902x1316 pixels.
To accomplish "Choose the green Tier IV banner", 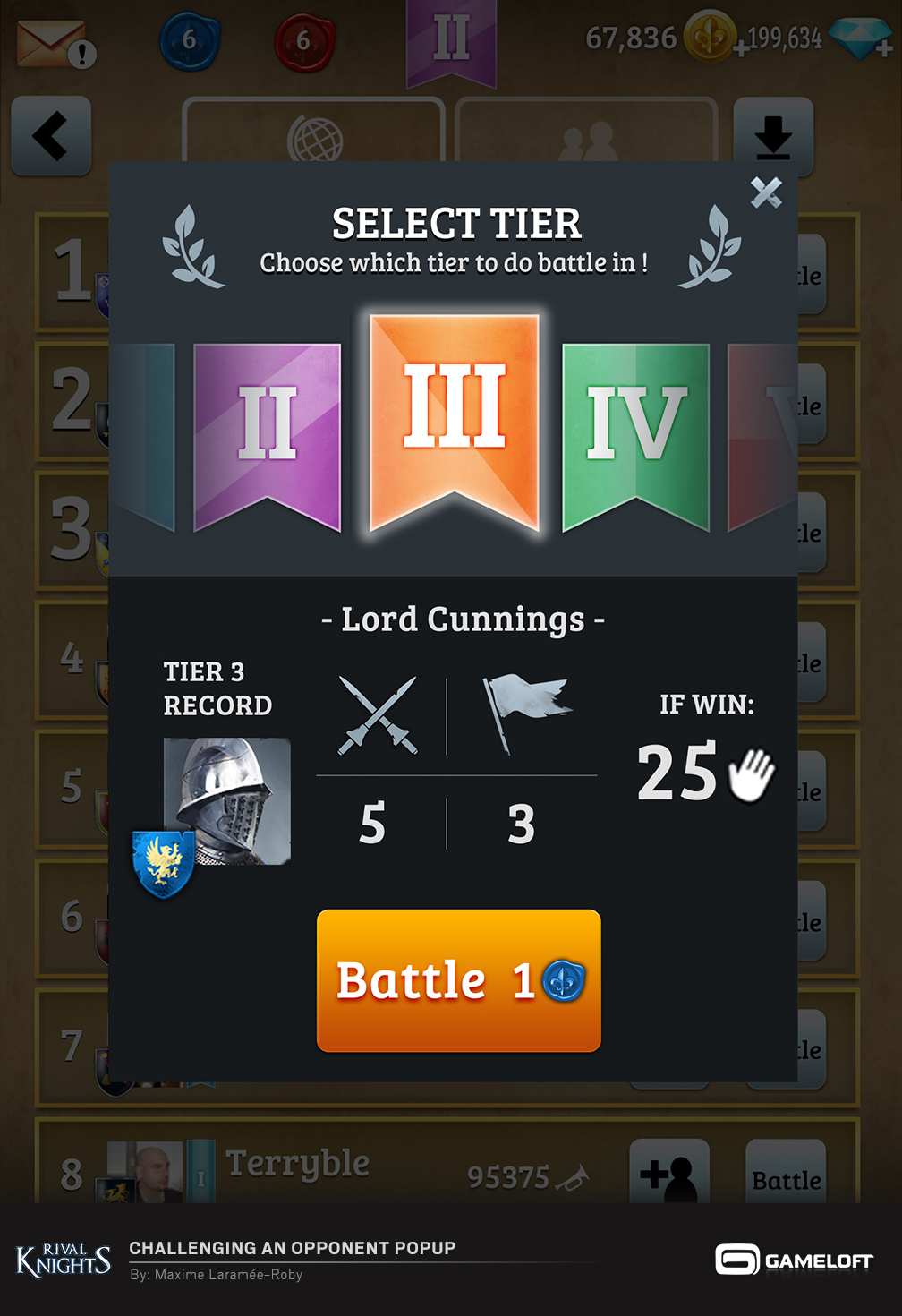I will click(x=635, y=430).
